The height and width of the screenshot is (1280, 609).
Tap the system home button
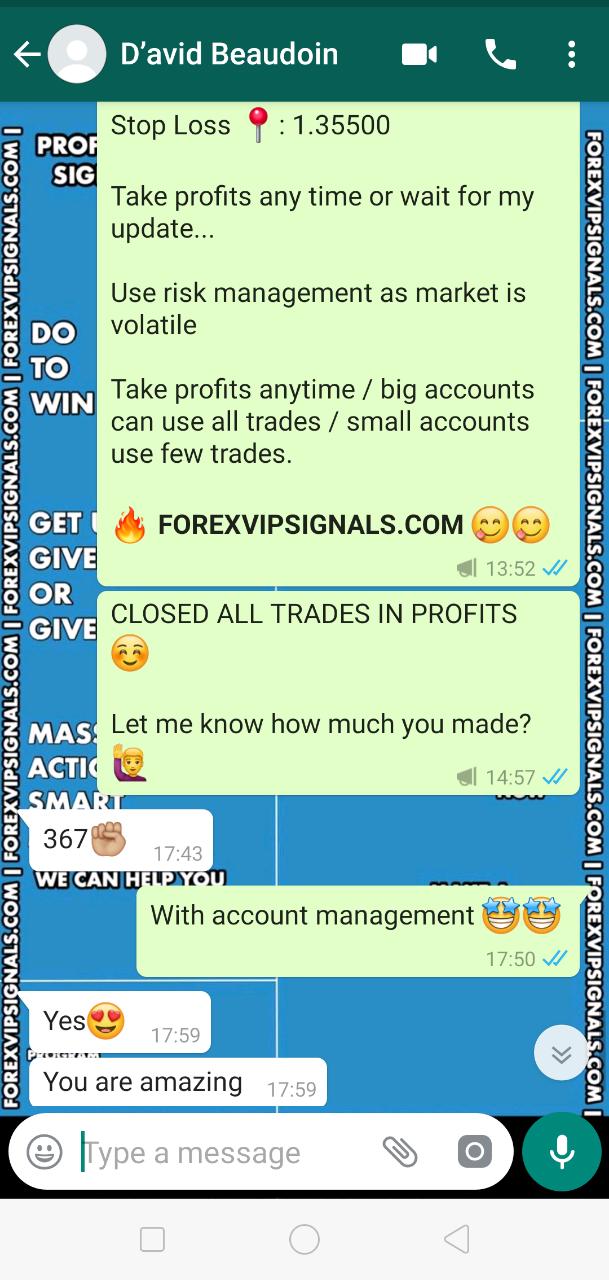304,1240
